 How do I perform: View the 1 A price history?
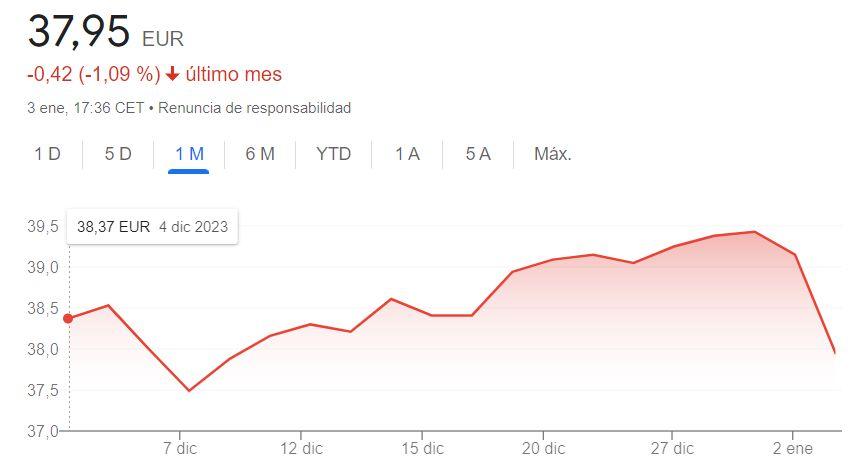pos(407,154)
